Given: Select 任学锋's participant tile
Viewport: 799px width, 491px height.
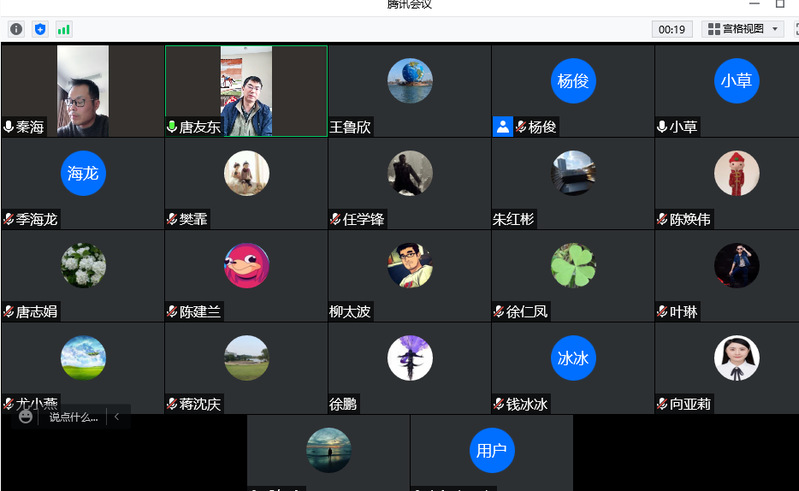Looking at the screenshot, I should [409, 183].
